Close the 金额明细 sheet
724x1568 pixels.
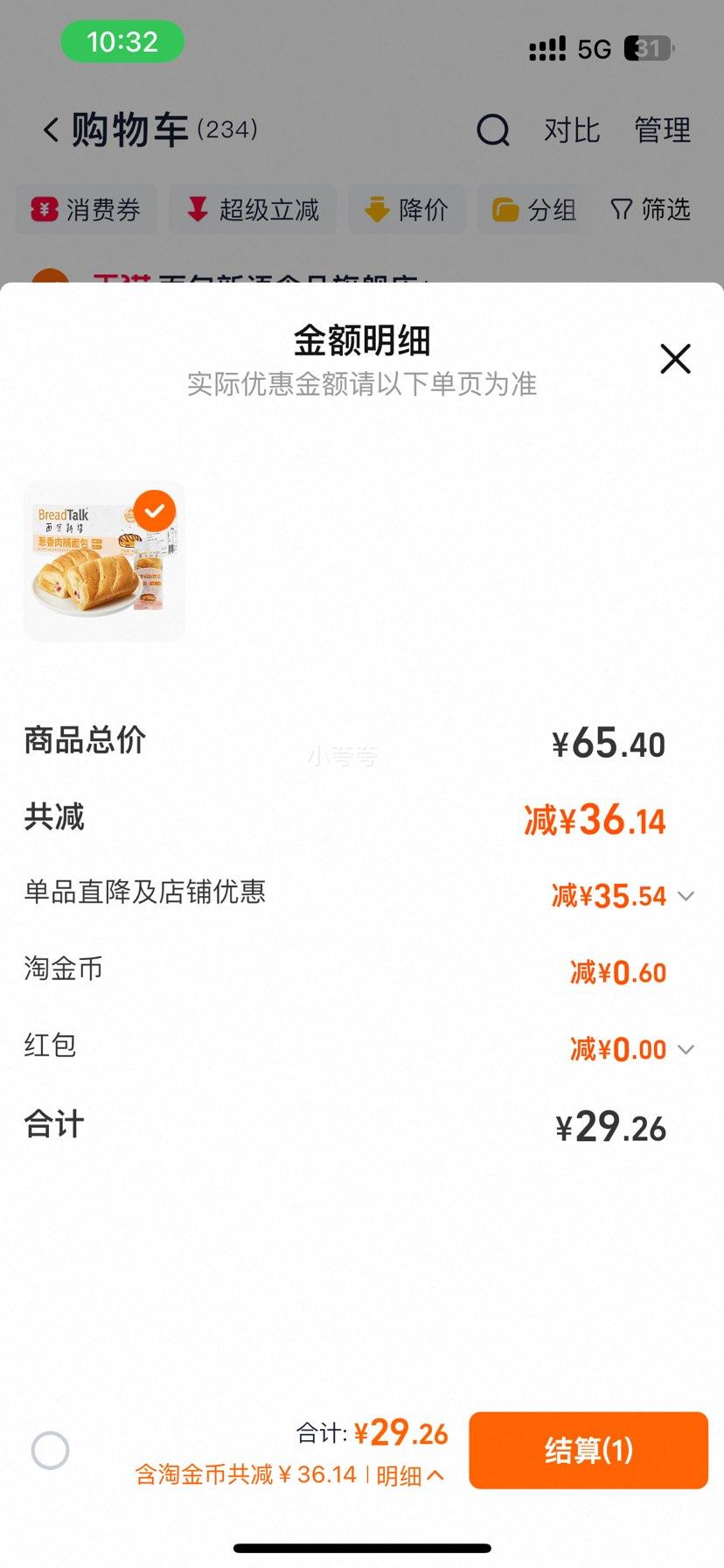click(675, 359)
